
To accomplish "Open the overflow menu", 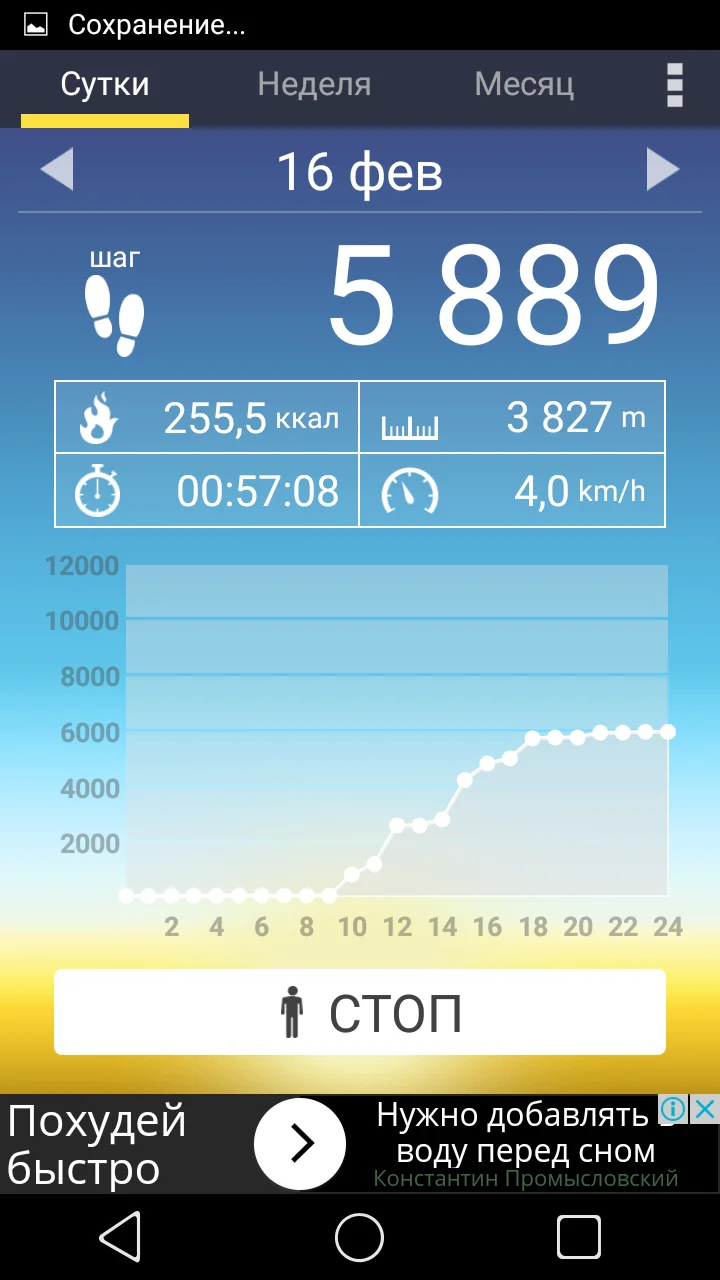I will coord(675,85).
